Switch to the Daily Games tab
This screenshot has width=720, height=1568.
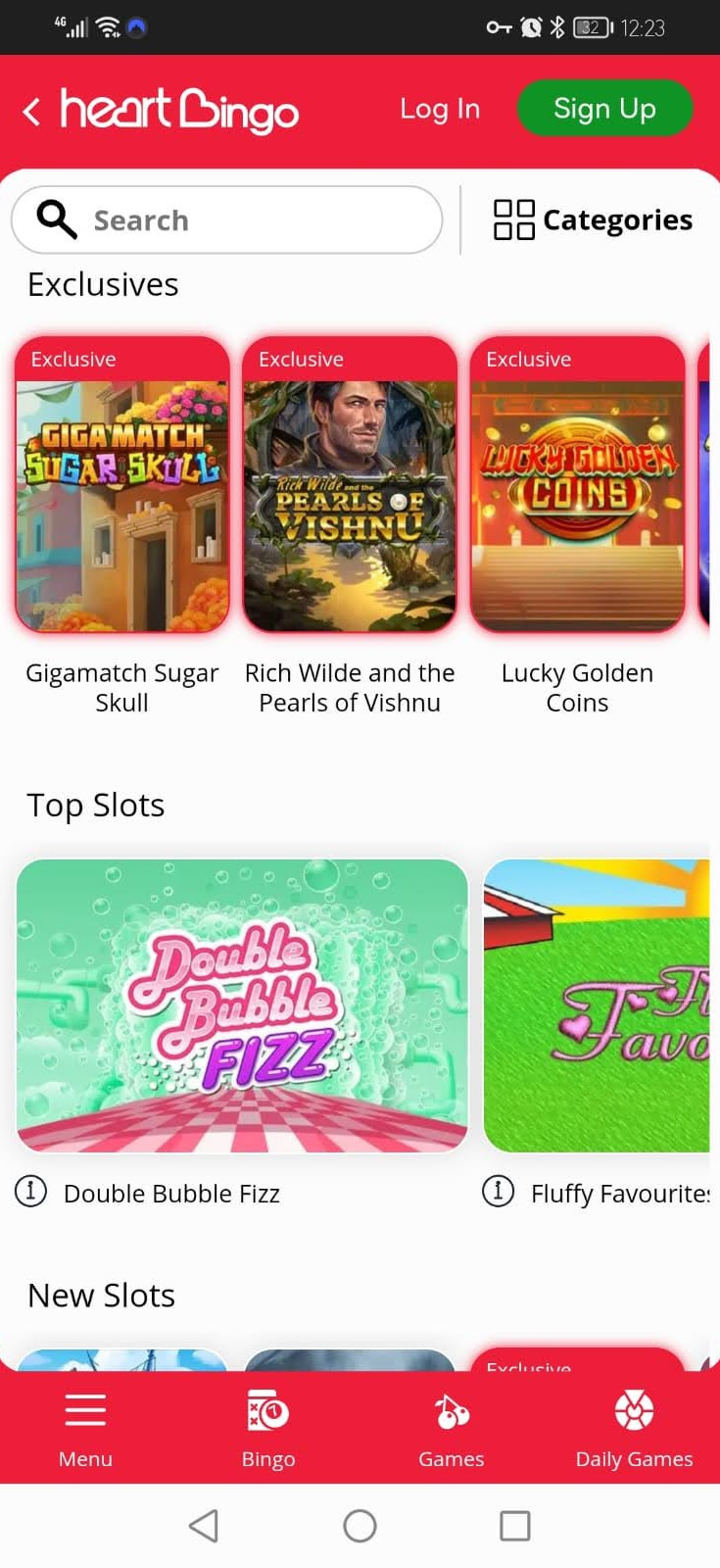click(634, 1429)
